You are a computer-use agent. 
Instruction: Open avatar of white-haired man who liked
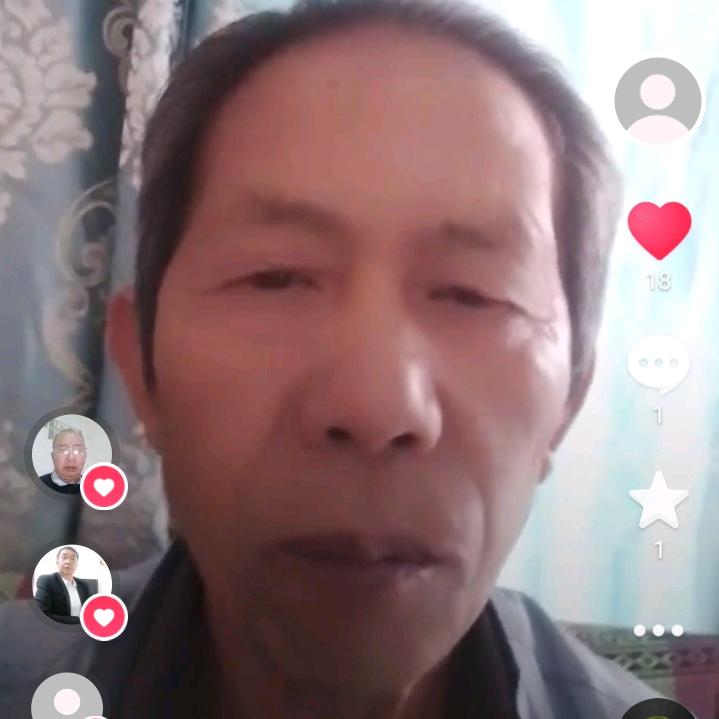tap(70, 452)
